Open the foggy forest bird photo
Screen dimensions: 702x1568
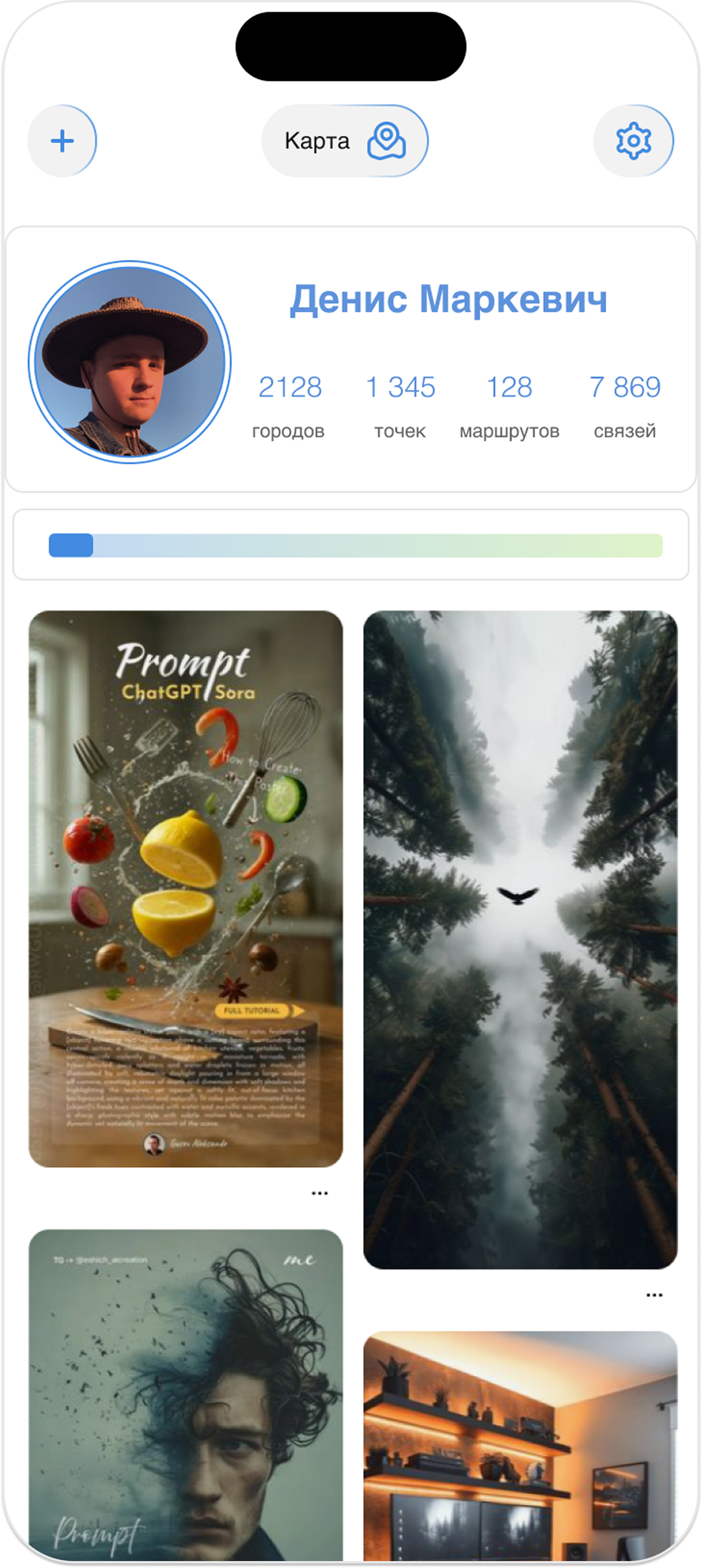tap(520, 939)
